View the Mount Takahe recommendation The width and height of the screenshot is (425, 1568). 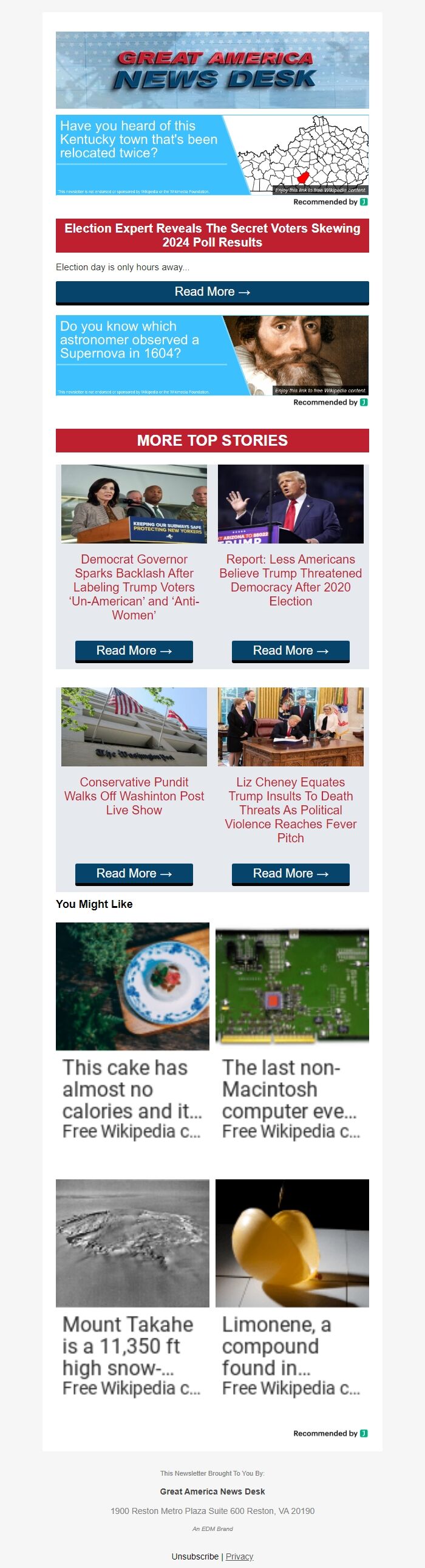click(x=132, y=1289)
